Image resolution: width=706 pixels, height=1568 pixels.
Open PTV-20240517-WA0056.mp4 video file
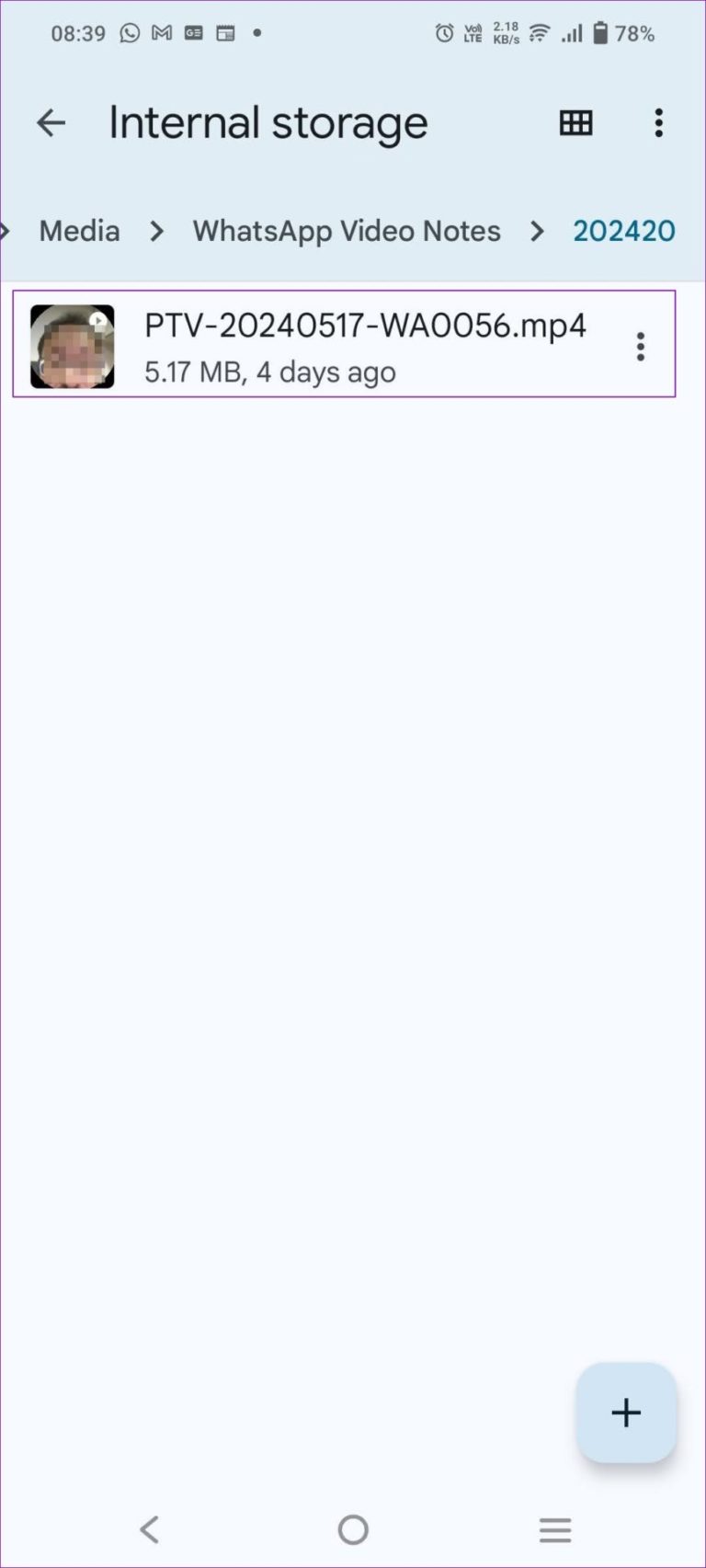[364, 346]
